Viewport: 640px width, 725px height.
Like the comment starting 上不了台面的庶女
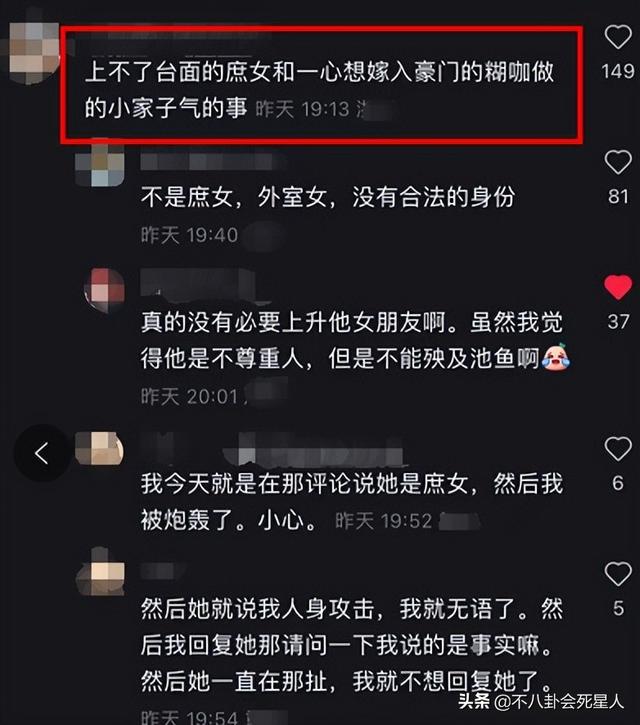[619, 39]
